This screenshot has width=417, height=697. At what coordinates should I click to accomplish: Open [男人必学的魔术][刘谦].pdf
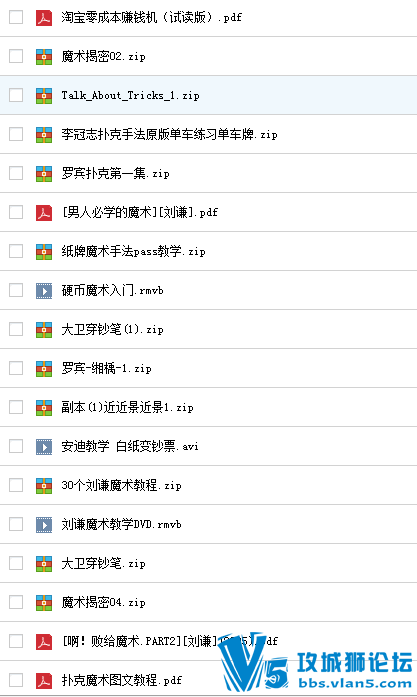[140, 212]
